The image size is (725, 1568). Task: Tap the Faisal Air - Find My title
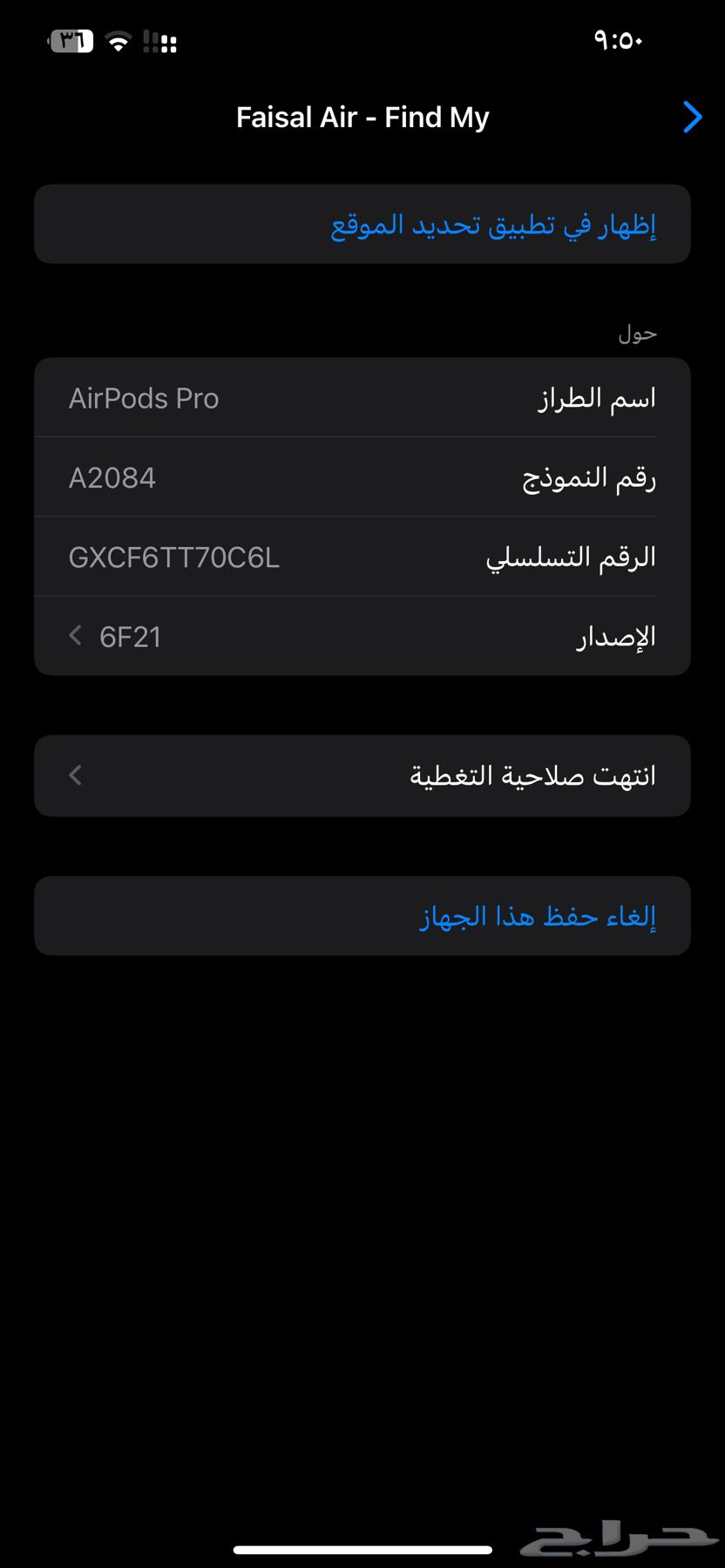(362, 117)
